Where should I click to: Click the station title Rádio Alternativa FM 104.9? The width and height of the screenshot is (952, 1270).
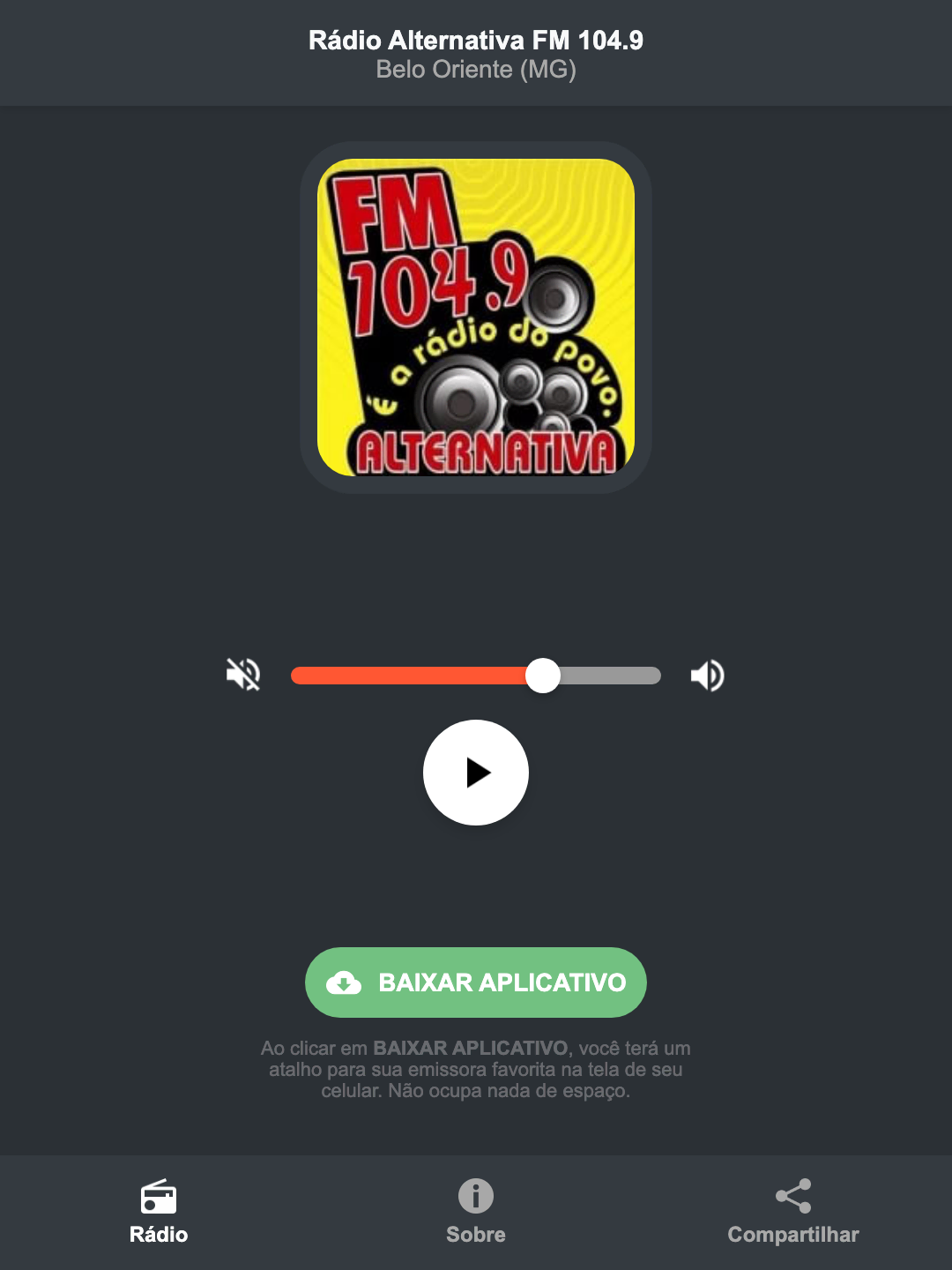475,40
